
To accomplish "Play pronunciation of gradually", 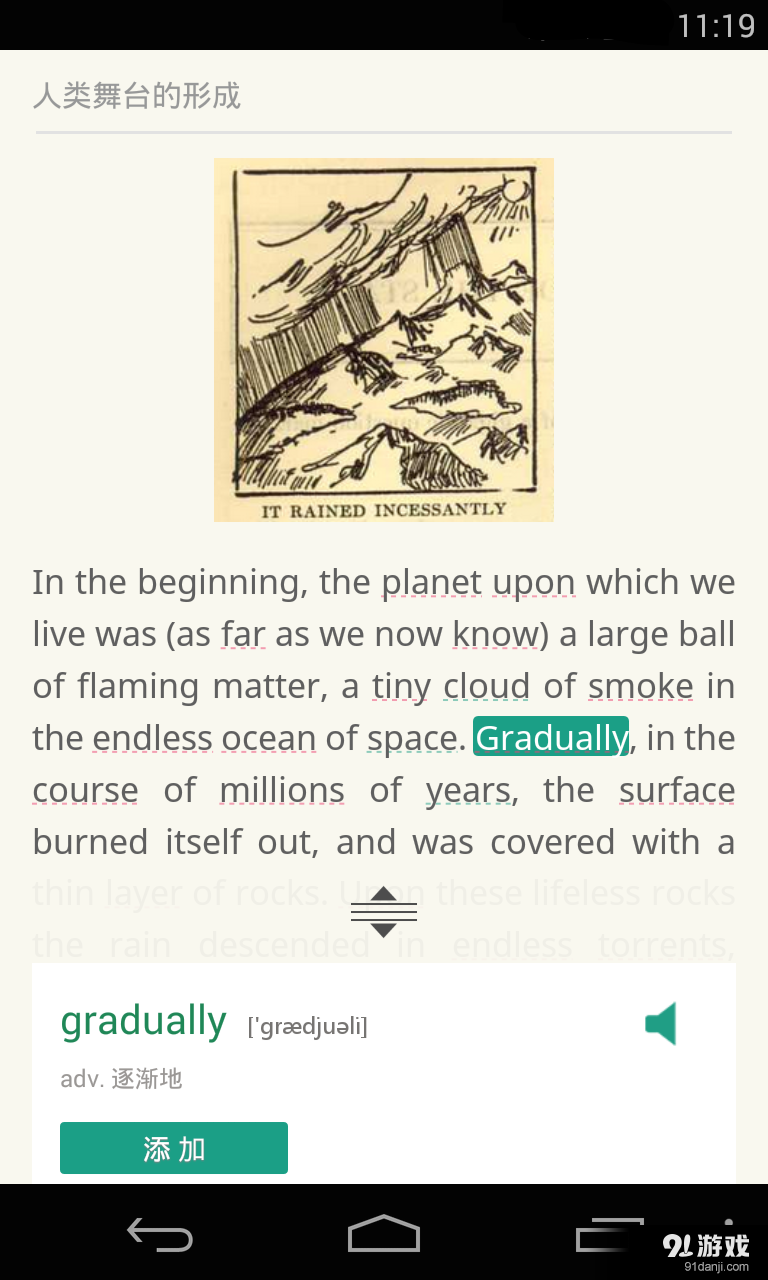I will (x=661, y=1024).
